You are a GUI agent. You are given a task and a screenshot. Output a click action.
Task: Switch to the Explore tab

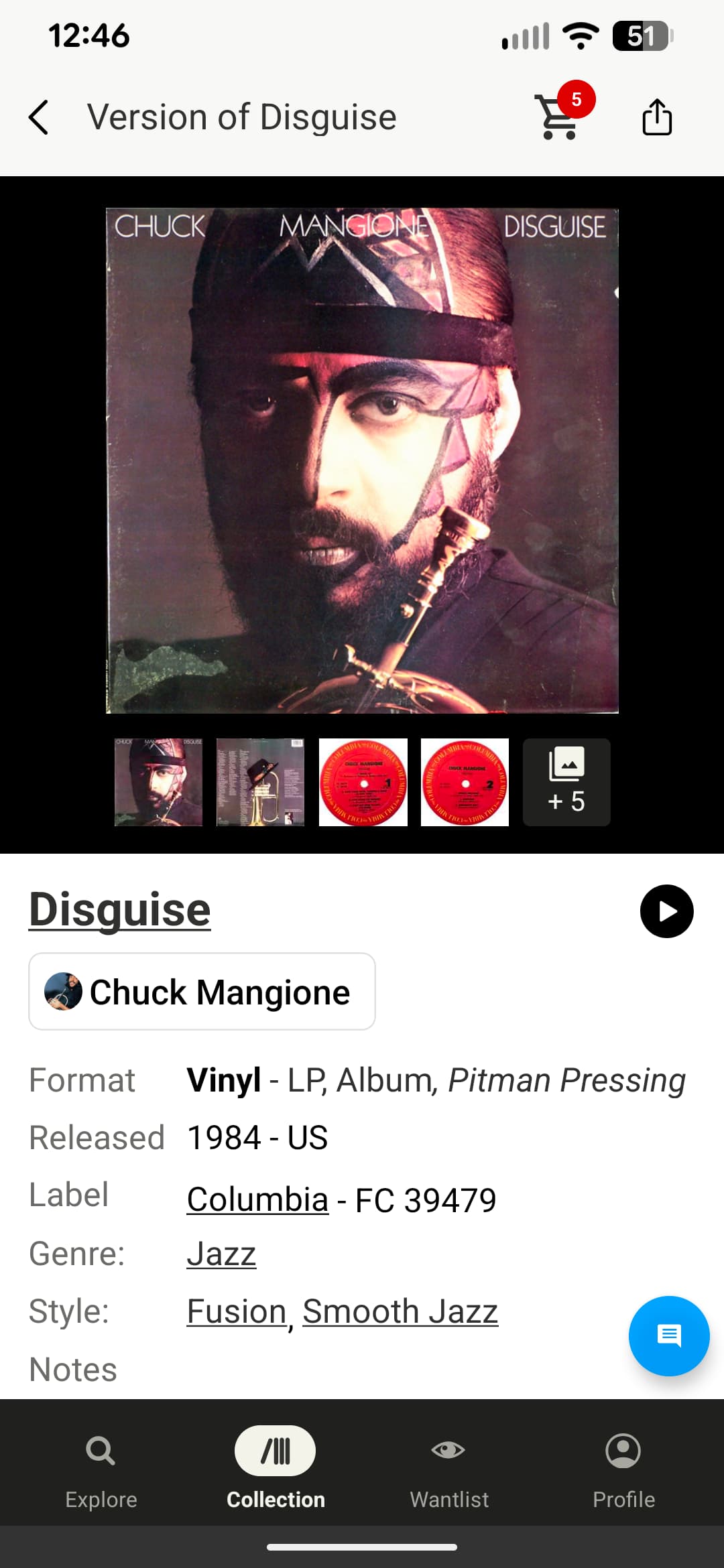(x=101, y=1467)
